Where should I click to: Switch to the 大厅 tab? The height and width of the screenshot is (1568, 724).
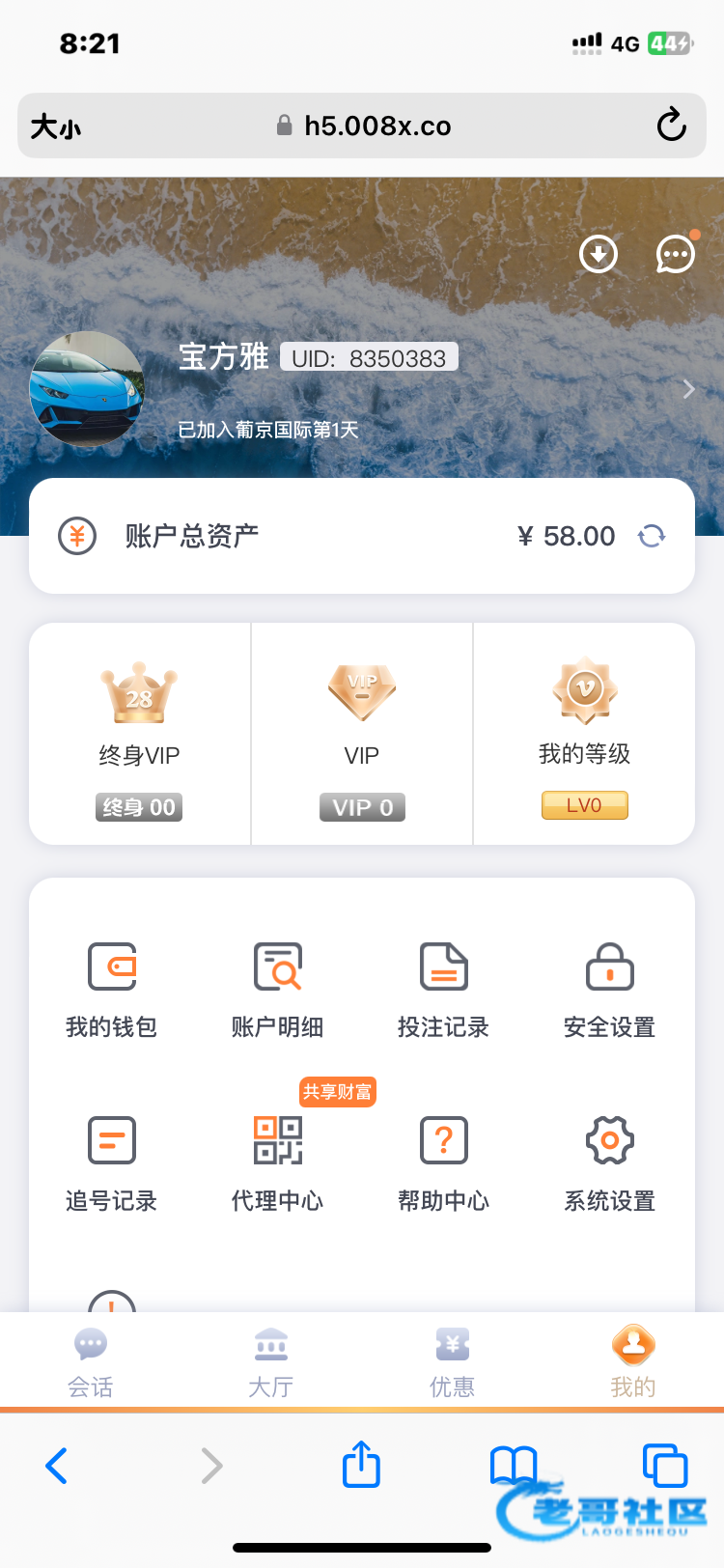[x=271, y=1361]
